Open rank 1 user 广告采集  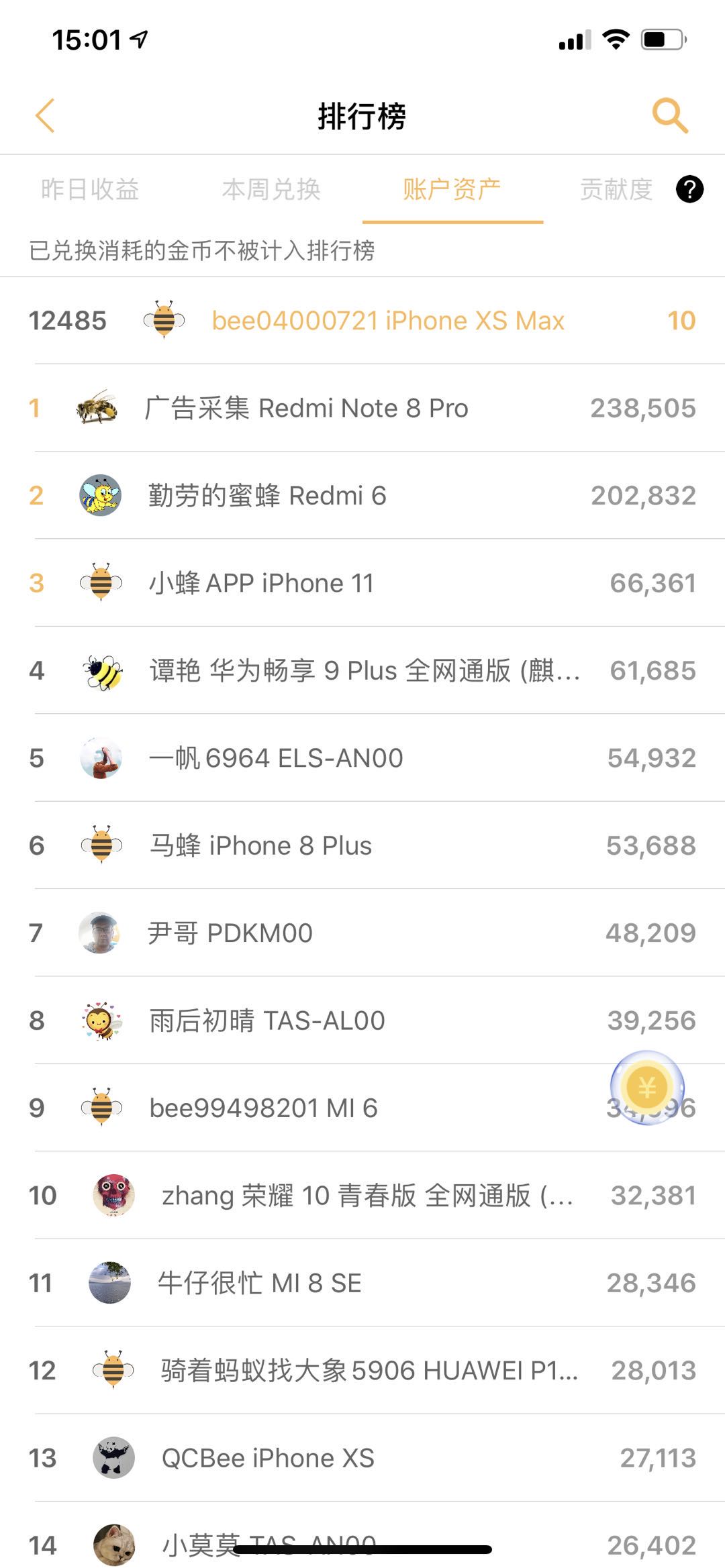pos(306,408)
